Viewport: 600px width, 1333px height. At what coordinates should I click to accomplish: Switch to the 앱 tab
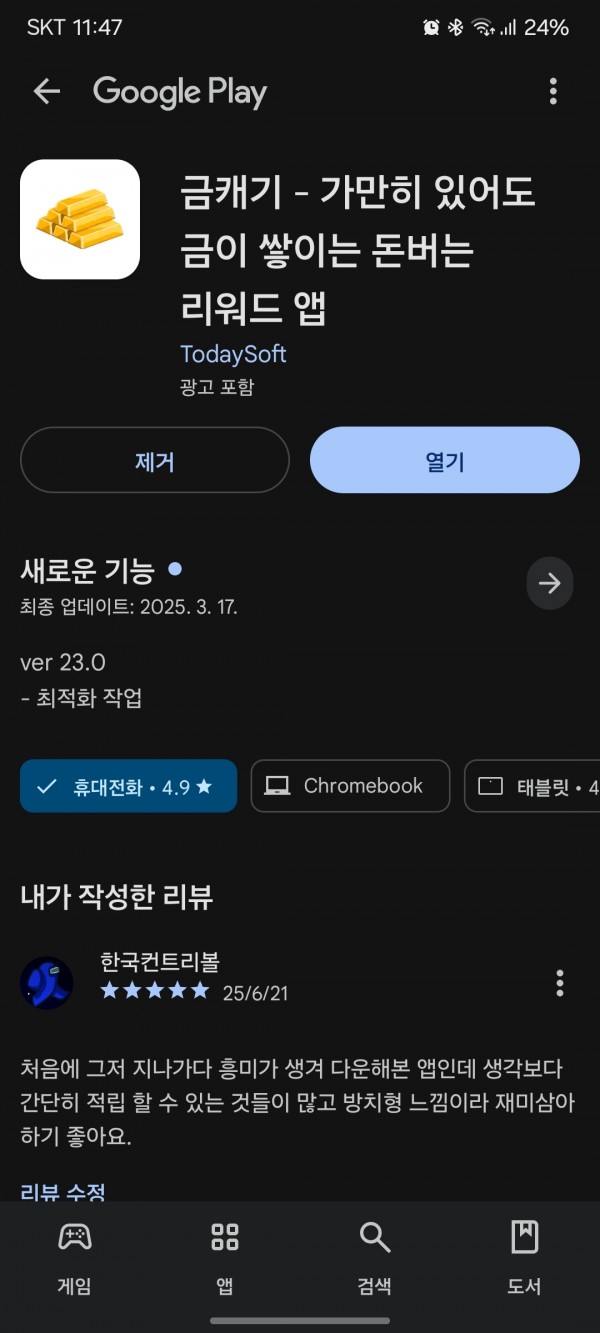[225, 1258]
